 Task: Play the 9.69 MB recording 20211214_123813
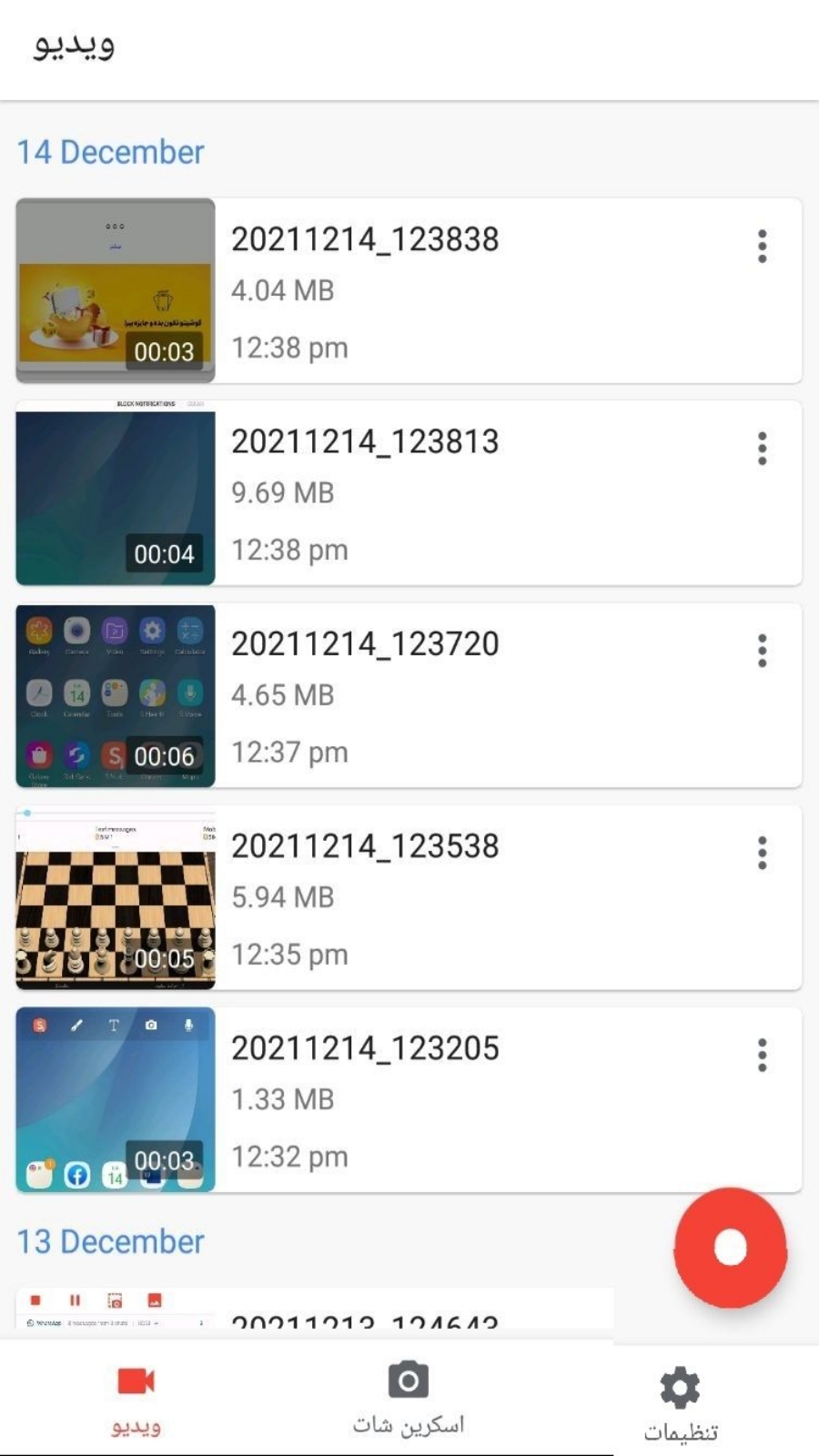409,492
